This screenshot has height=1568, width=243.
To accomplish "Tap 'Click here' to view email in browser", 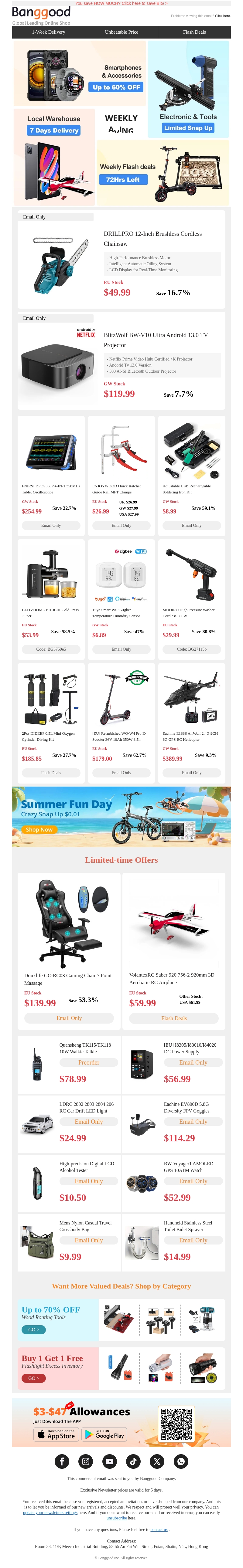I will (x=222, y=16).
